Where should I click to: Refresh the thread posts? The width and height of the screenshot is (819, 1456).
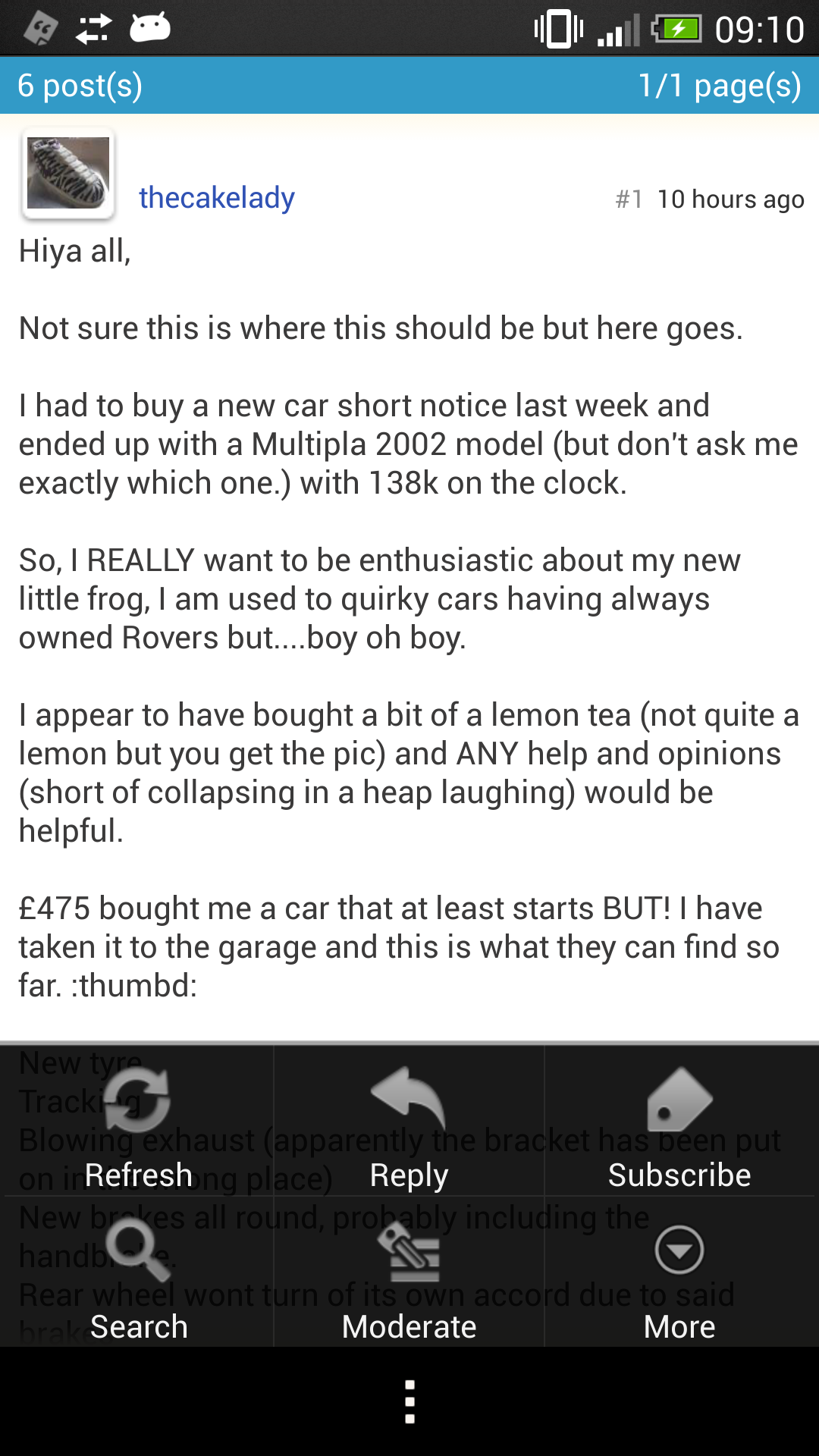[x=138, y=1122]
